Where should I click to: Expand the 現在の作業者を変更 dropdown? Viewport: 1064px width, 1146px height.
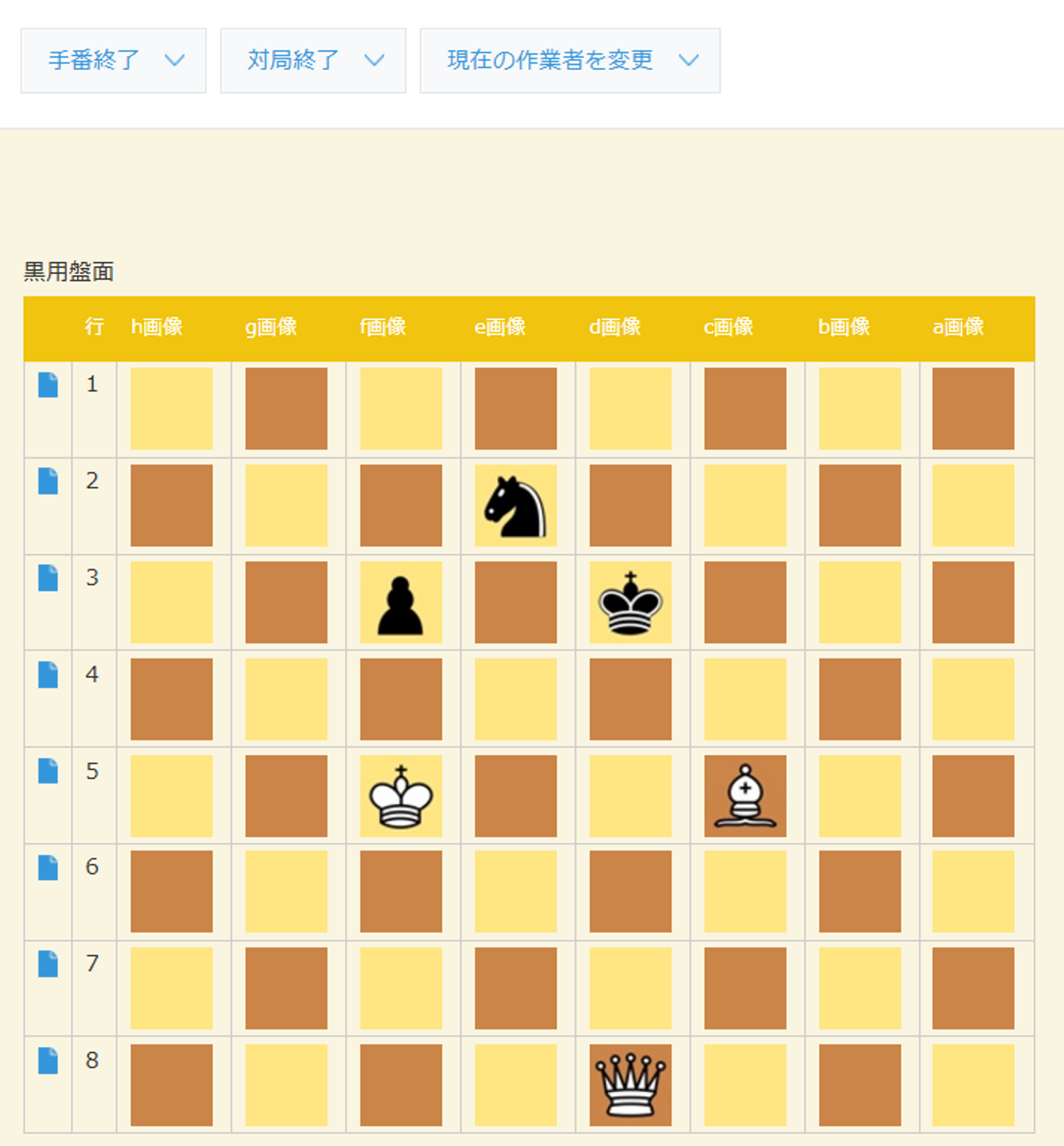click(570, 61)
